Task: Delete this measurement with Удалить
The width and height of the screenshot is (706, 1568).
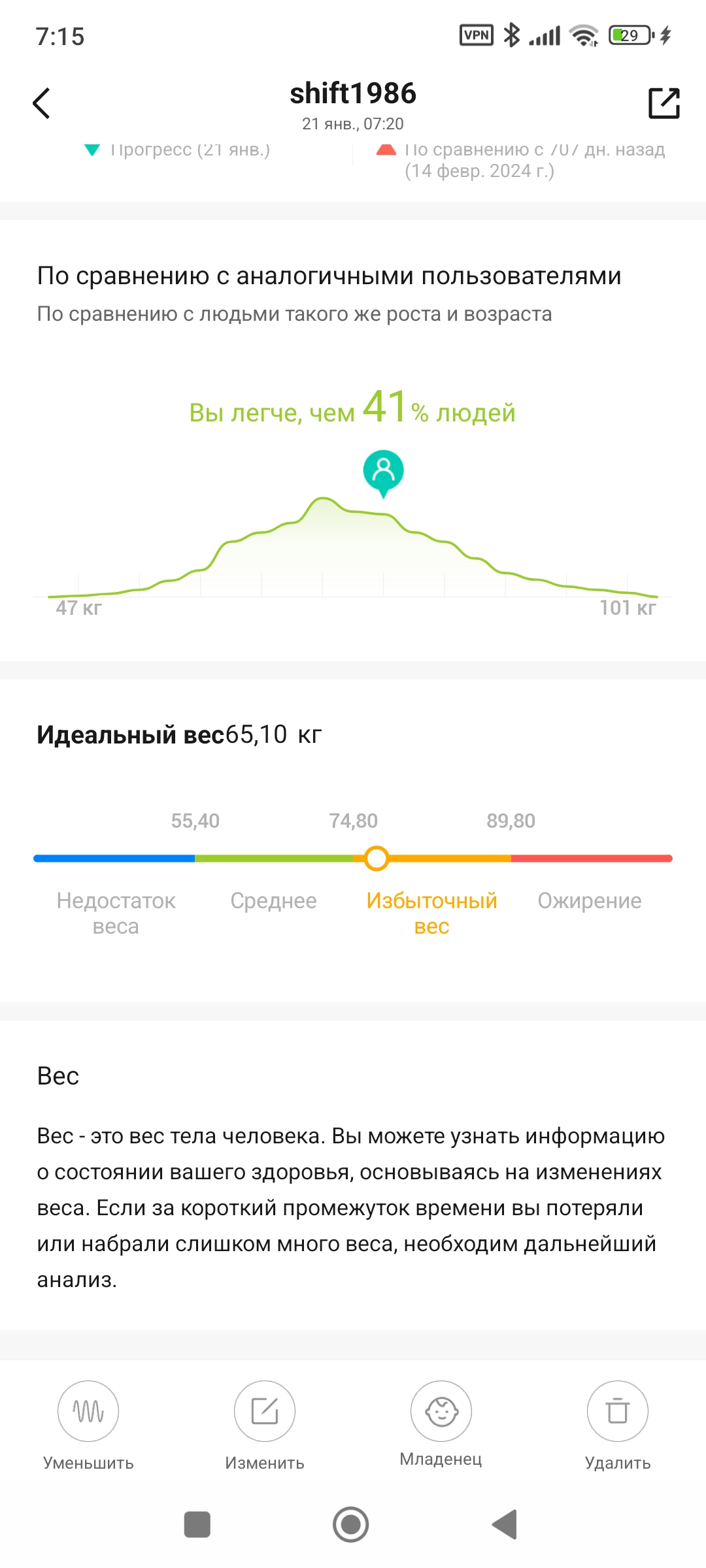Action: tap(618, 1425)
